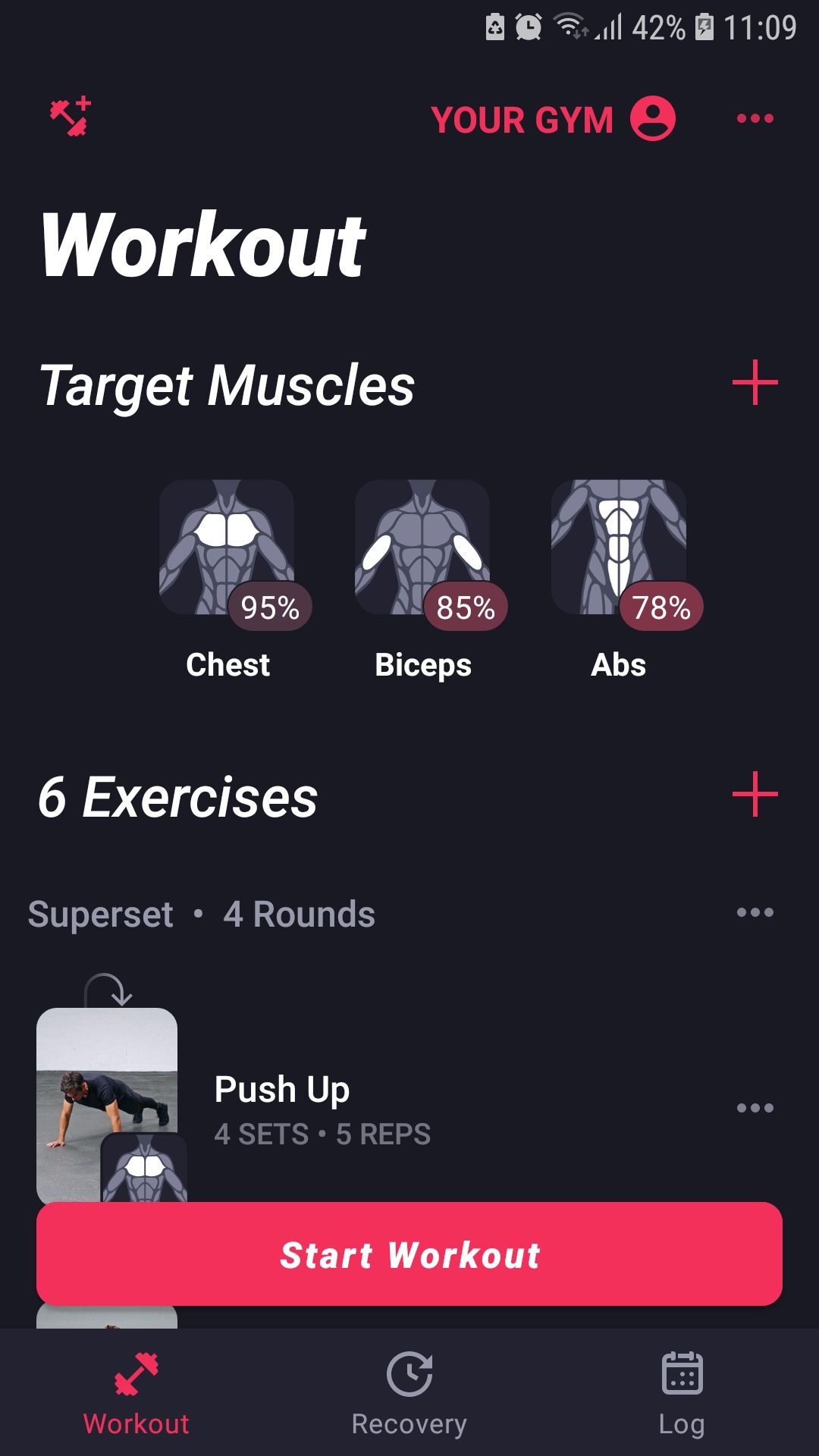Add an exercise with the plus icon

click(755, 794)
